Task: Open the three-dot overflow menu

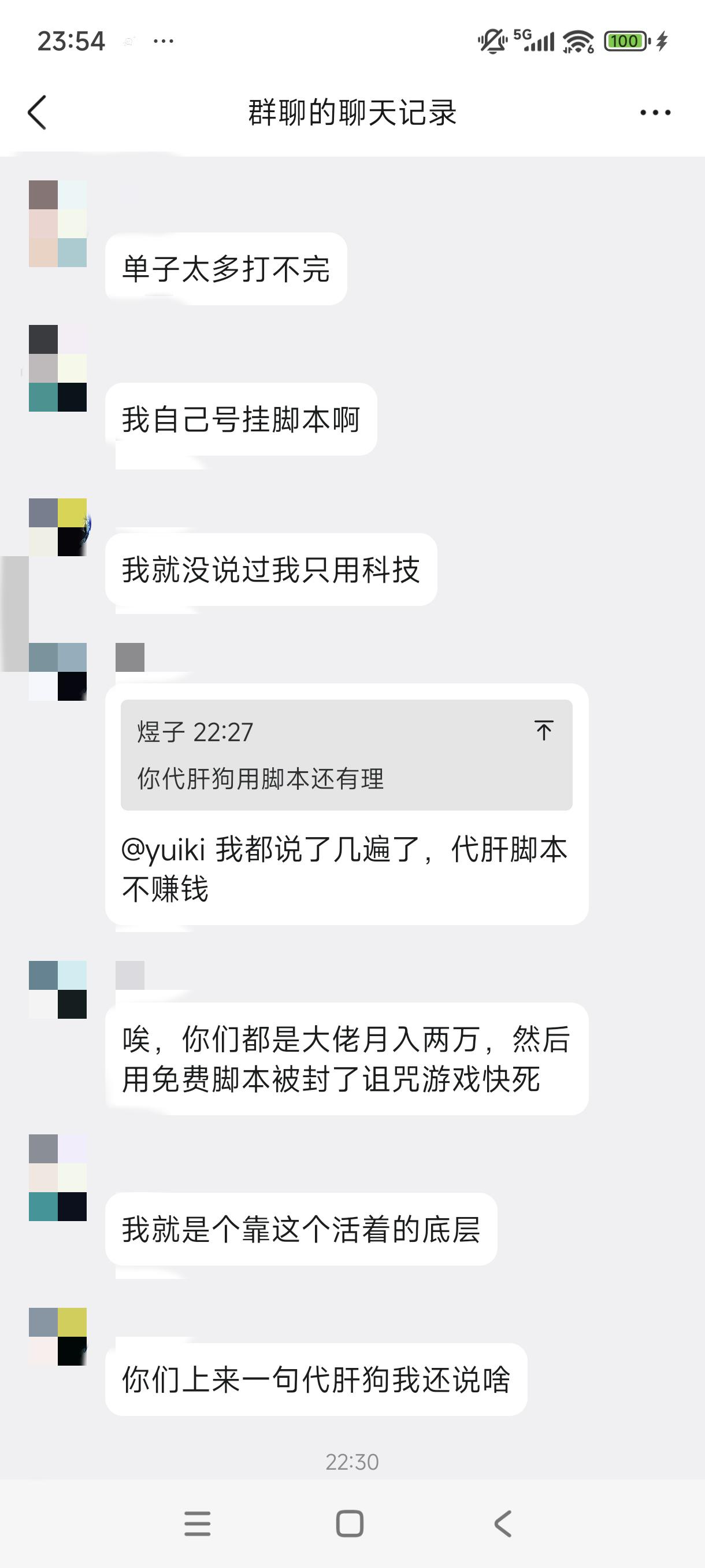Action: point(655,113)
